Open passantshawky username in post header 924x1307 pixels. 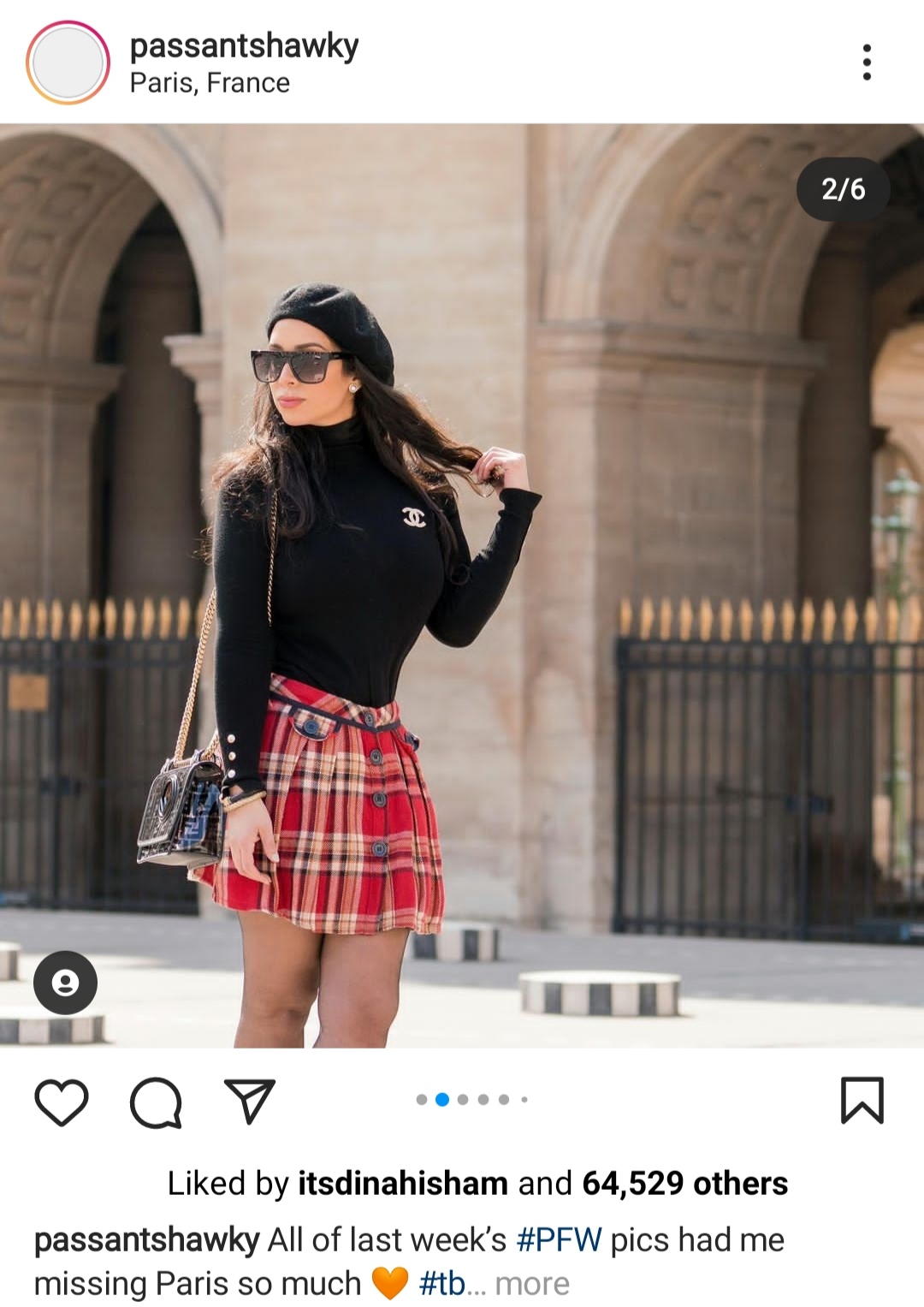click(x=244, y=45)
